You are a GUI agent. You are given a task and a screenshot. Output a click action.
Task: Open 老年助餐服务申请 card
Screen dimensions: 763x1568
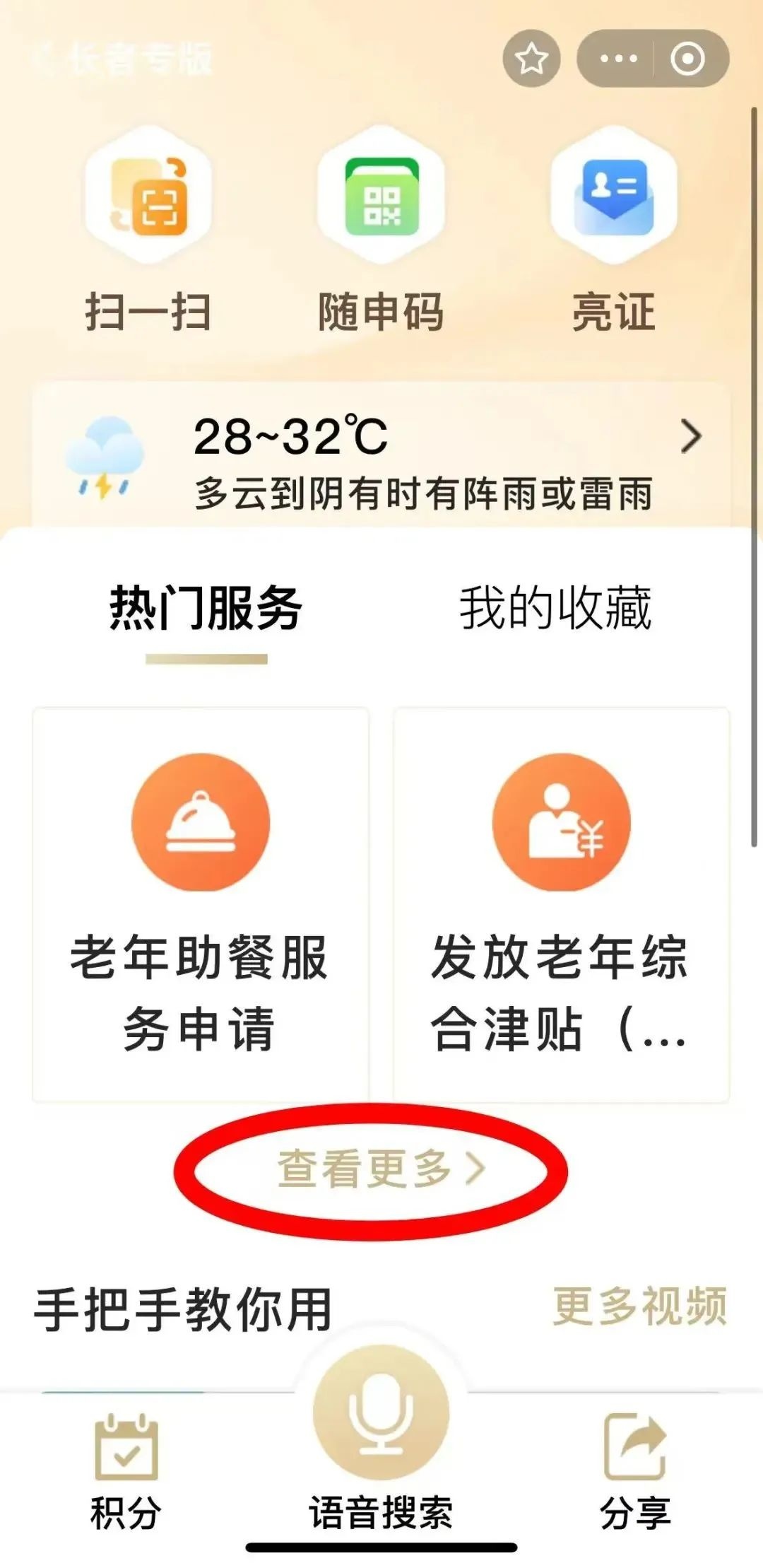click(x=201, y=905)
